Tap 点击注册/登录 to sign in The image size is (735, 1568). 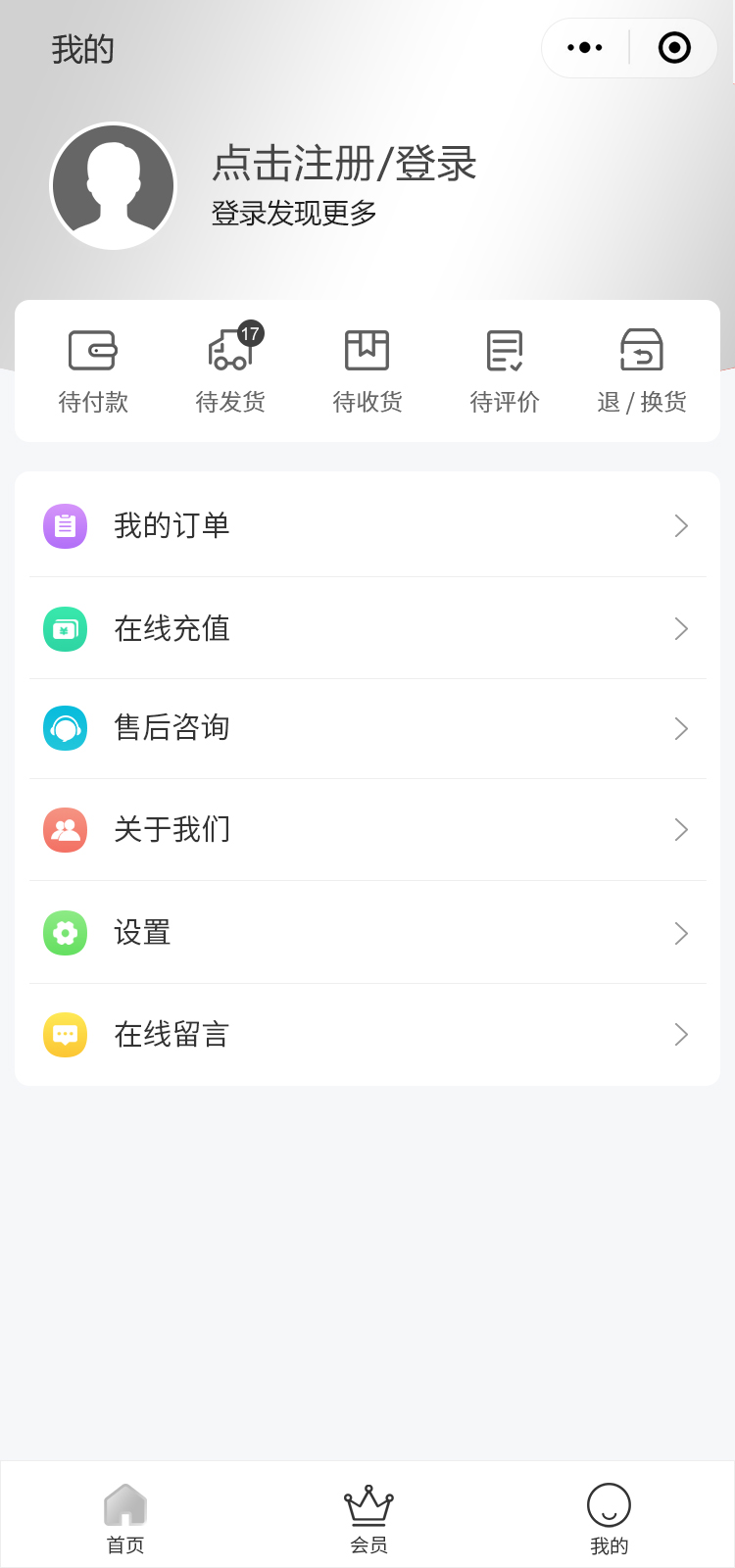coord(344,164)
